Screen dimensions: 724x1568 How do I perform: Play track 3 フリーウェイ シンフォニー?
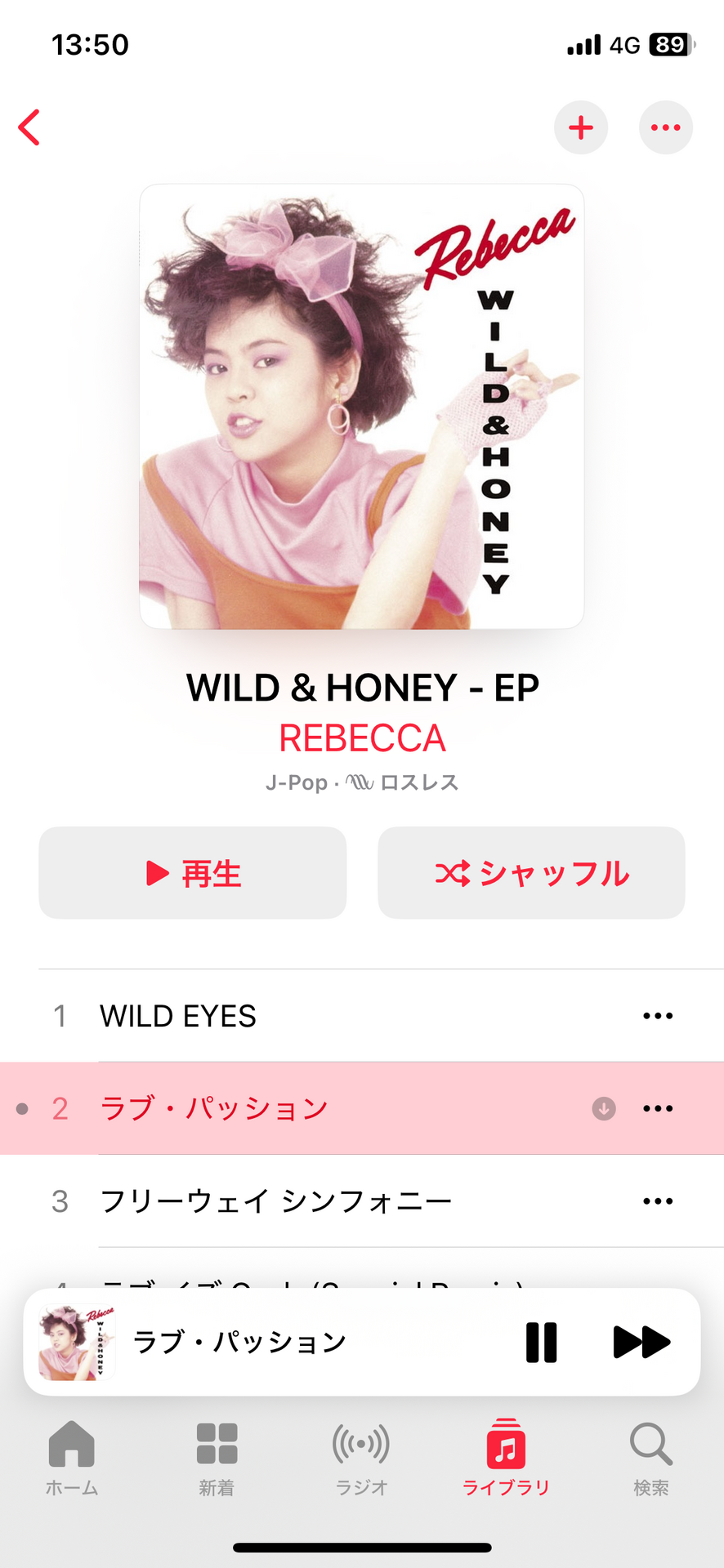[275, 1201]
